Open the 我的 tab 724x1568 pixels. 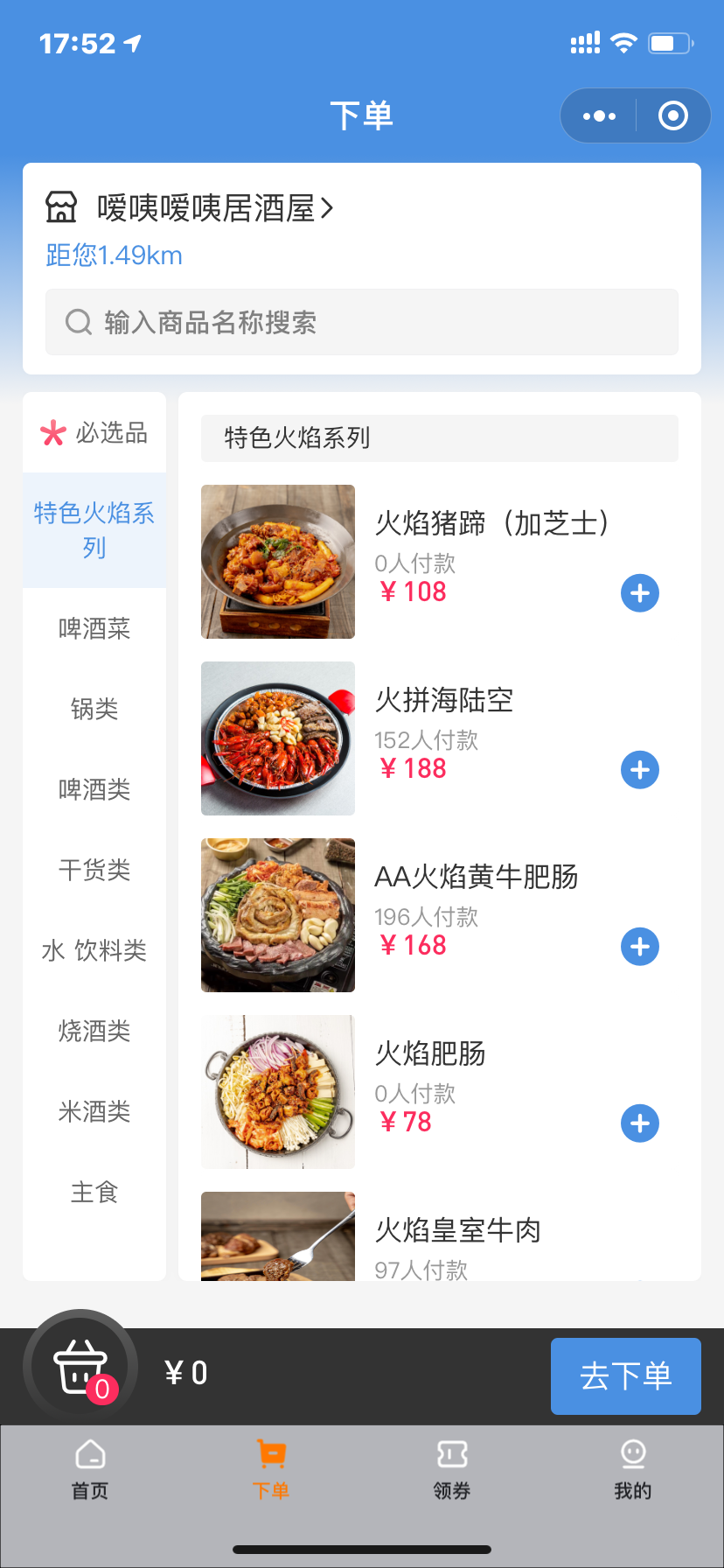633,1470
